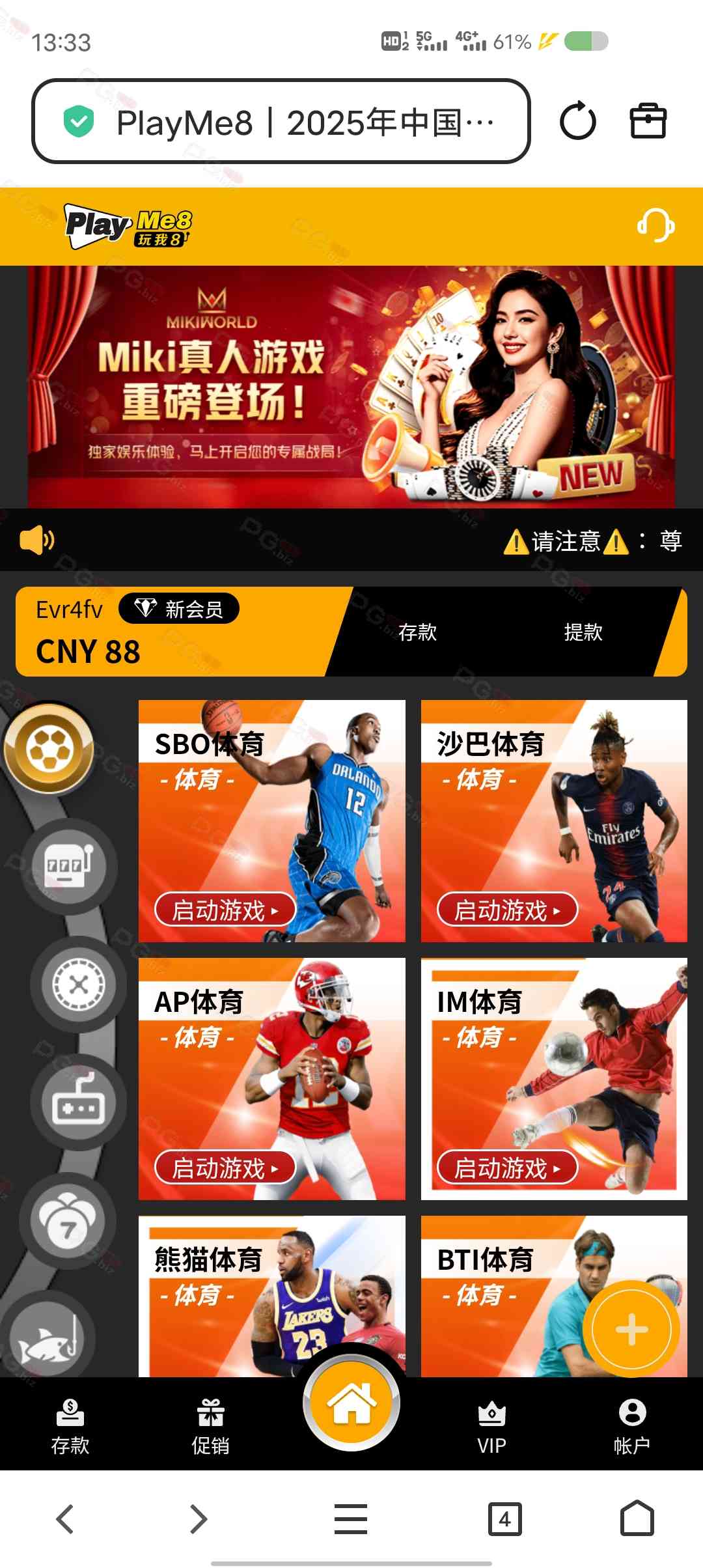Reload the page in the browser

click(577, 122)
